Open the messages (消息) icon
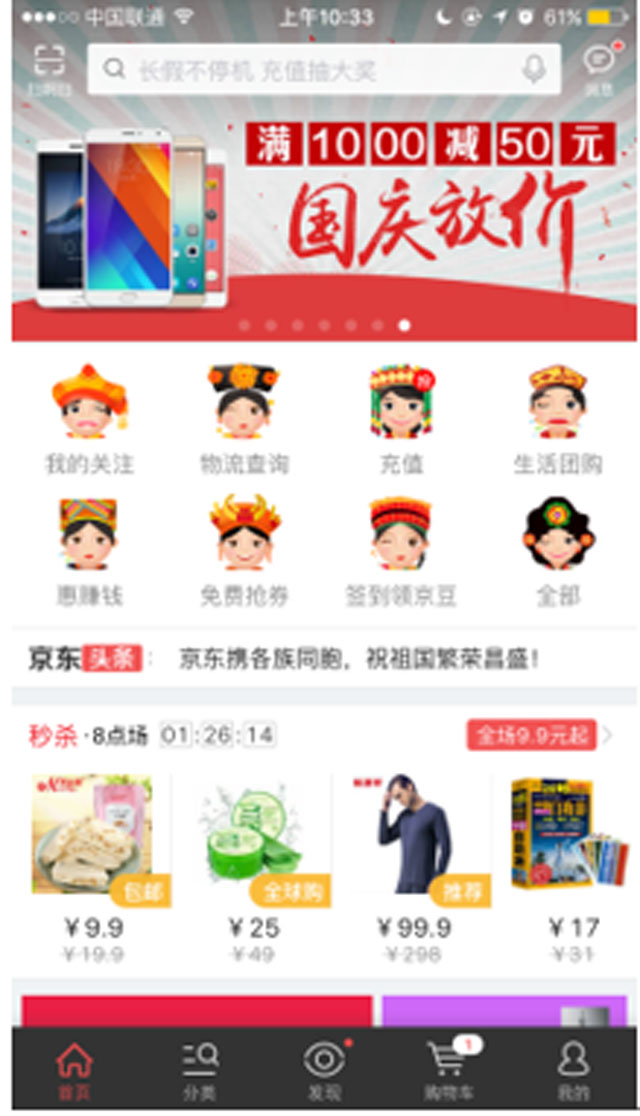The width and height of the screenshot is (640, 1116). pyautogui.click(x=598, y=67)
